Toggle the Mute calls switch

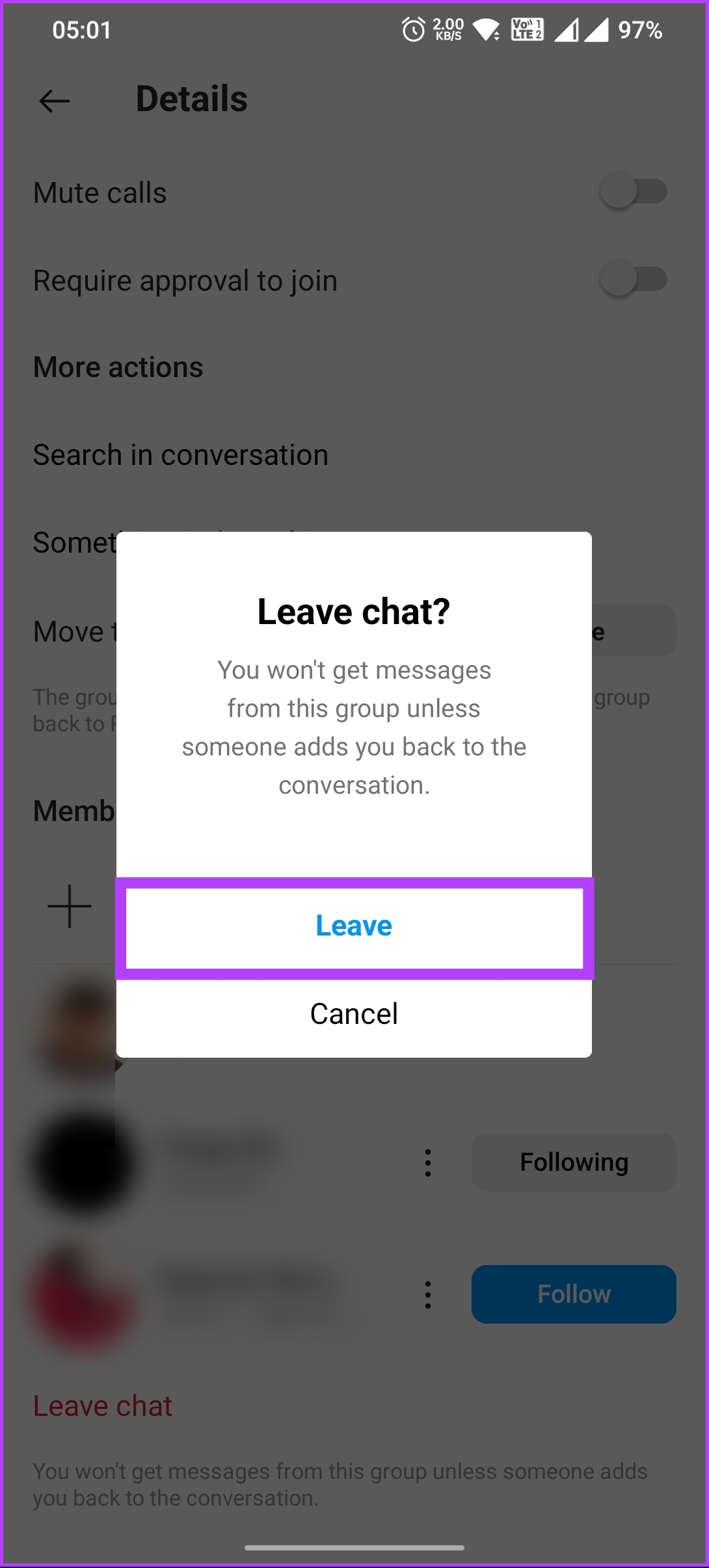pyautogui.click(x=633, y=191)
